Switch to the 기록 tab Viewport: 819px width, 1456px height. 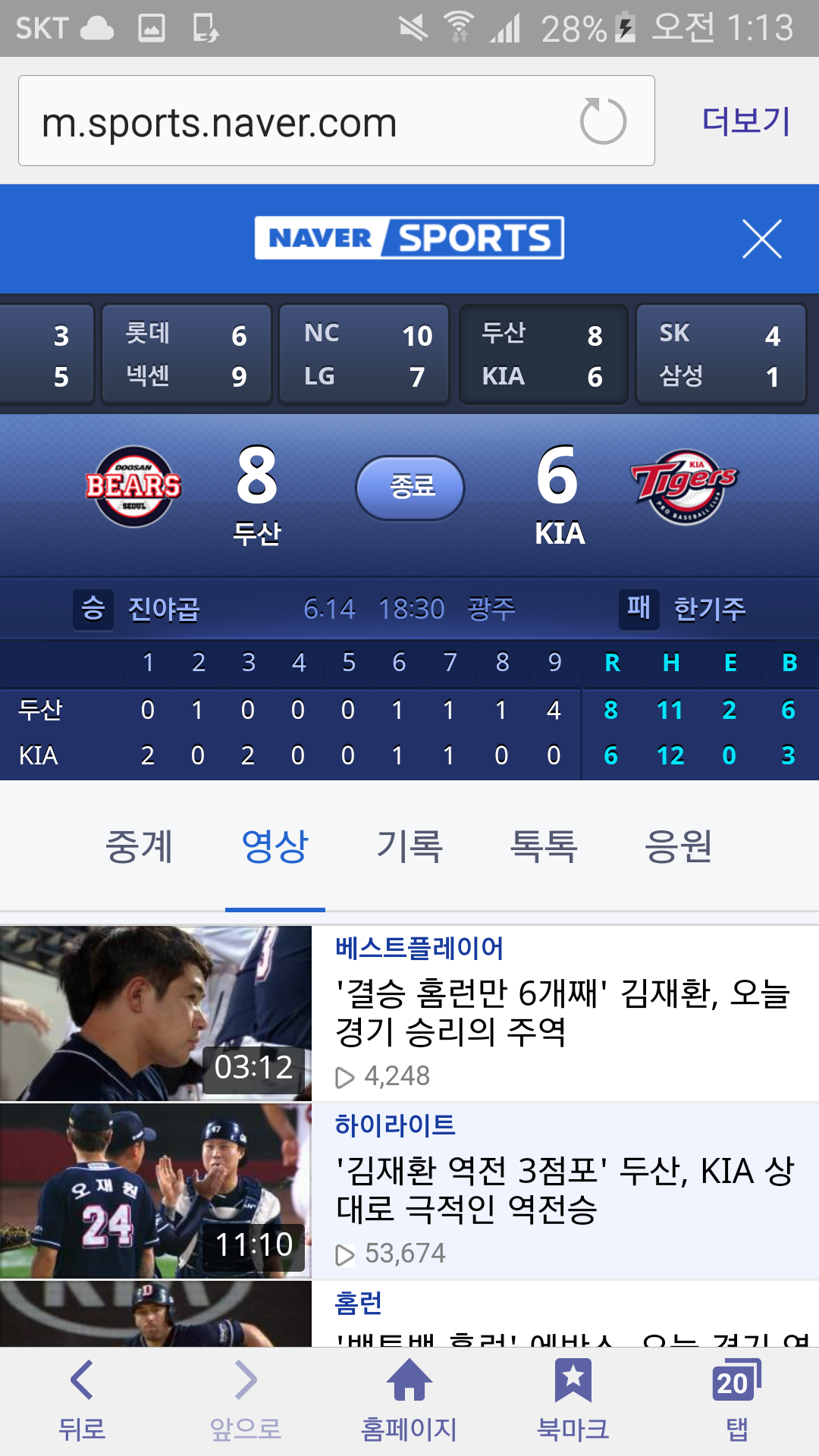tap(409, 847)
